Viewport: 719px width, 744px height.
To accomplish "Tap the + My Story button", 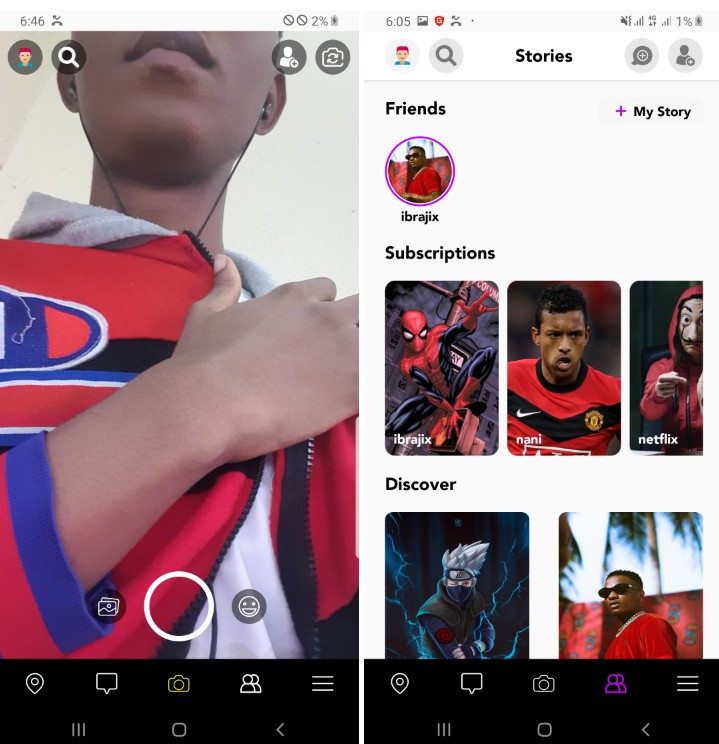I will click(x=653, y=112).
